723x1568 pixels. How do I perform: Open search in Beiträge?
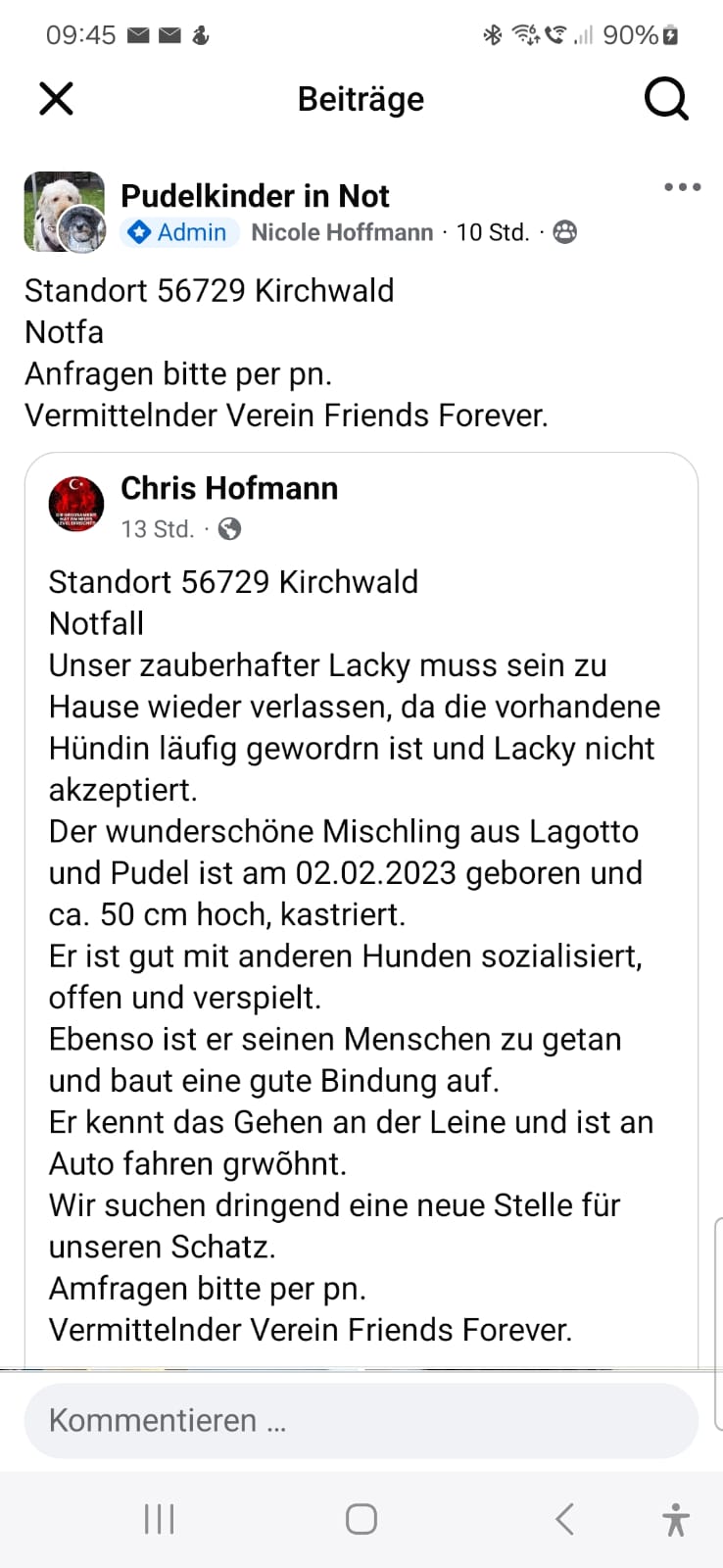[x=666, y=99]
